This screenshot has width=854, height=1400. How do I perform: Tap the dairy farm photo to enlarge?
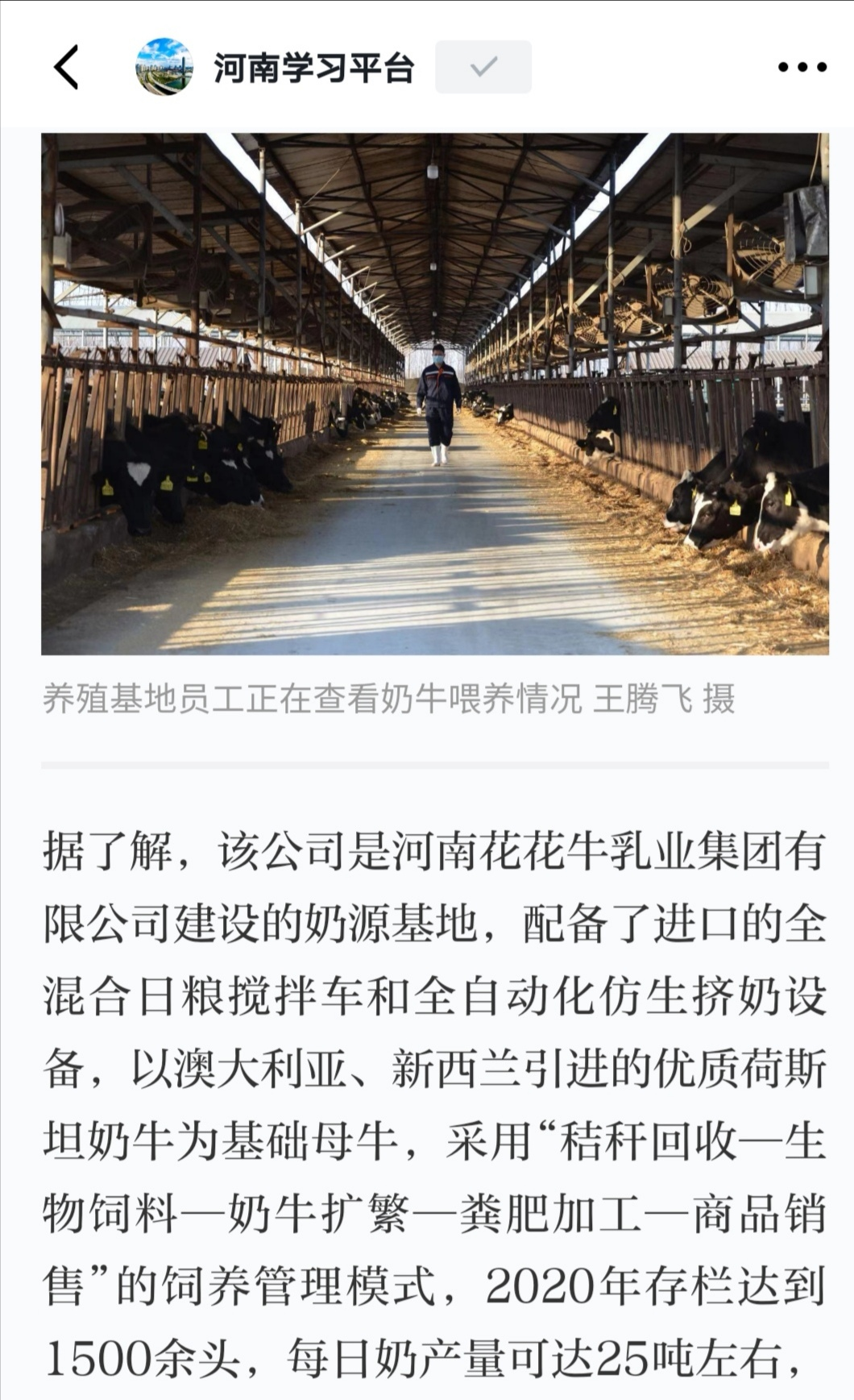coord(427,395)
